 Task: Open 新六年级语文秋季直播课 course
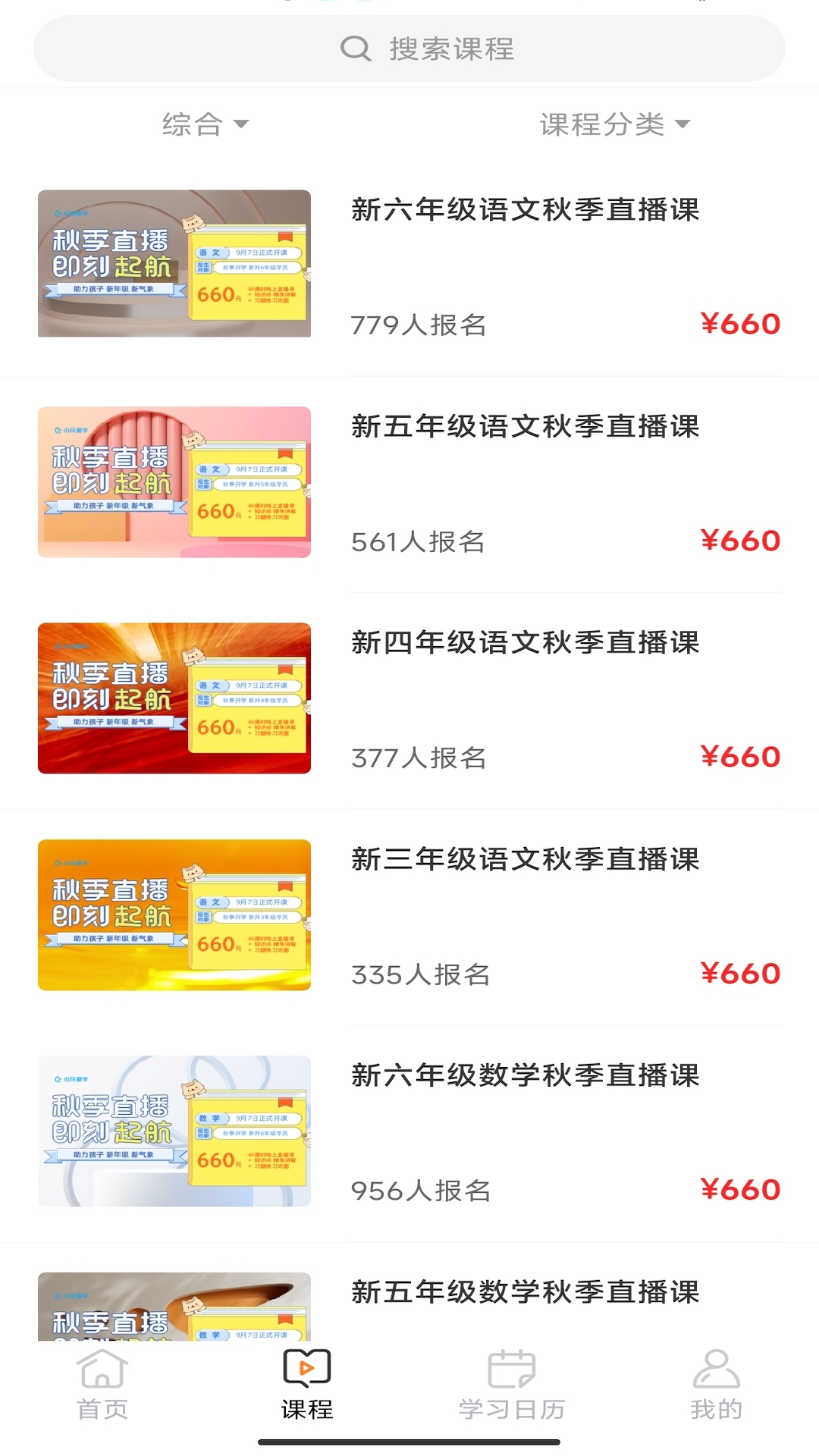525,210
